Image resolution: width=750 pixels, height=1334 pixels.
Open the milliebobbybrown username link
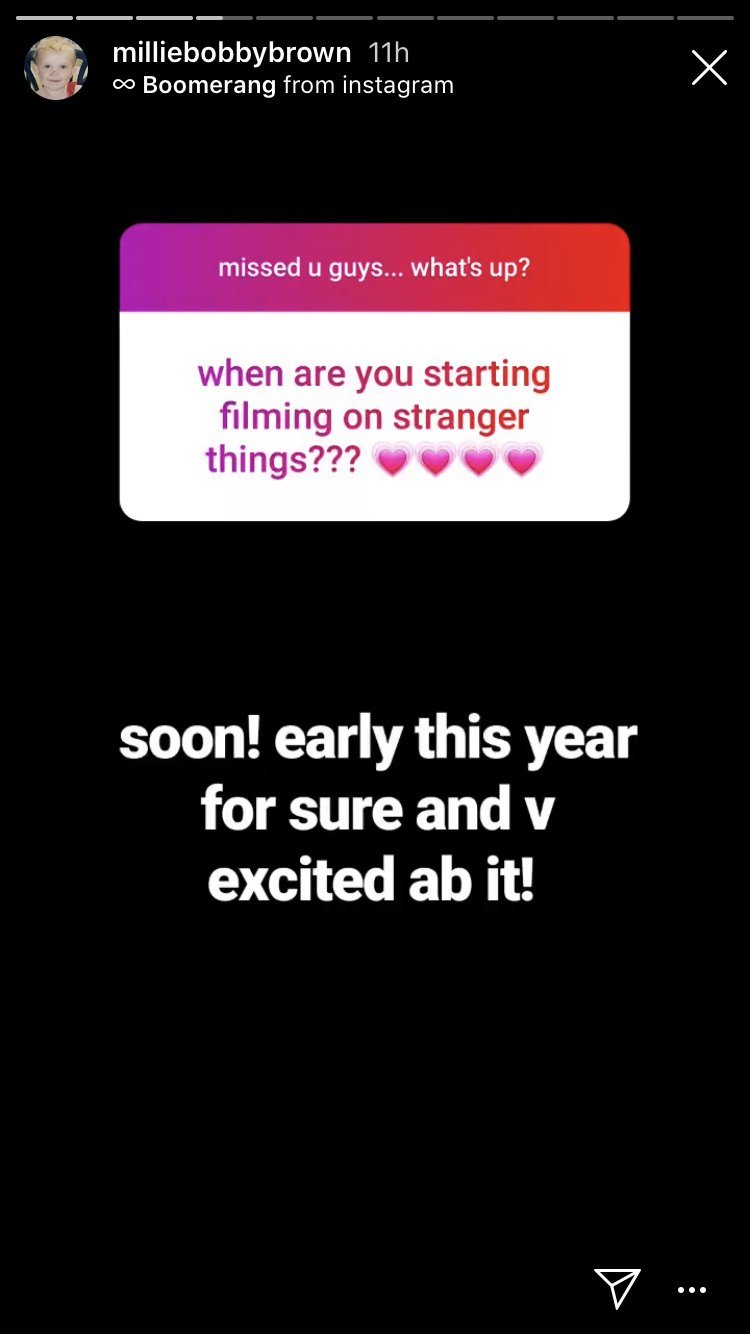[x=231, y=52]
